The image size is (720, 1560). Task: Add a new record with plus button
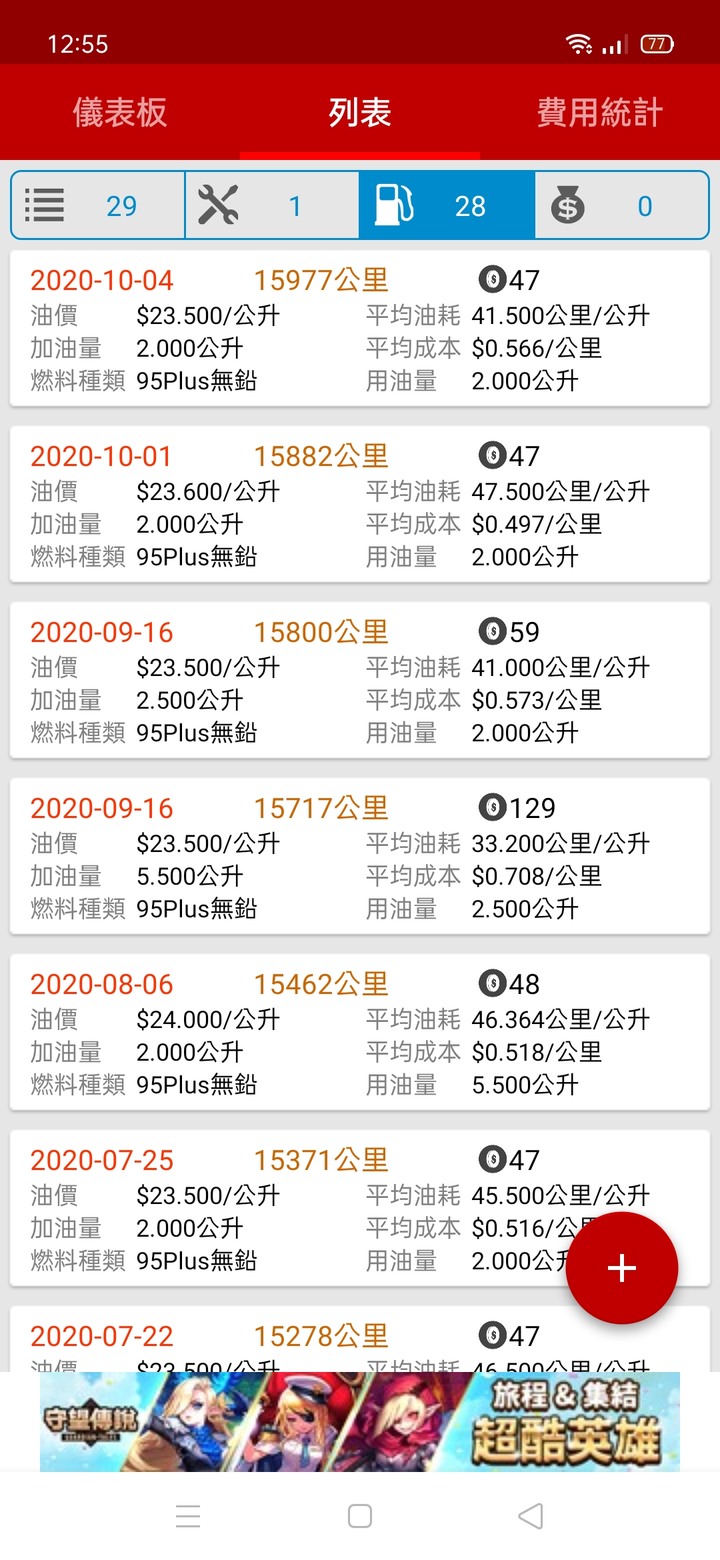622,1268
